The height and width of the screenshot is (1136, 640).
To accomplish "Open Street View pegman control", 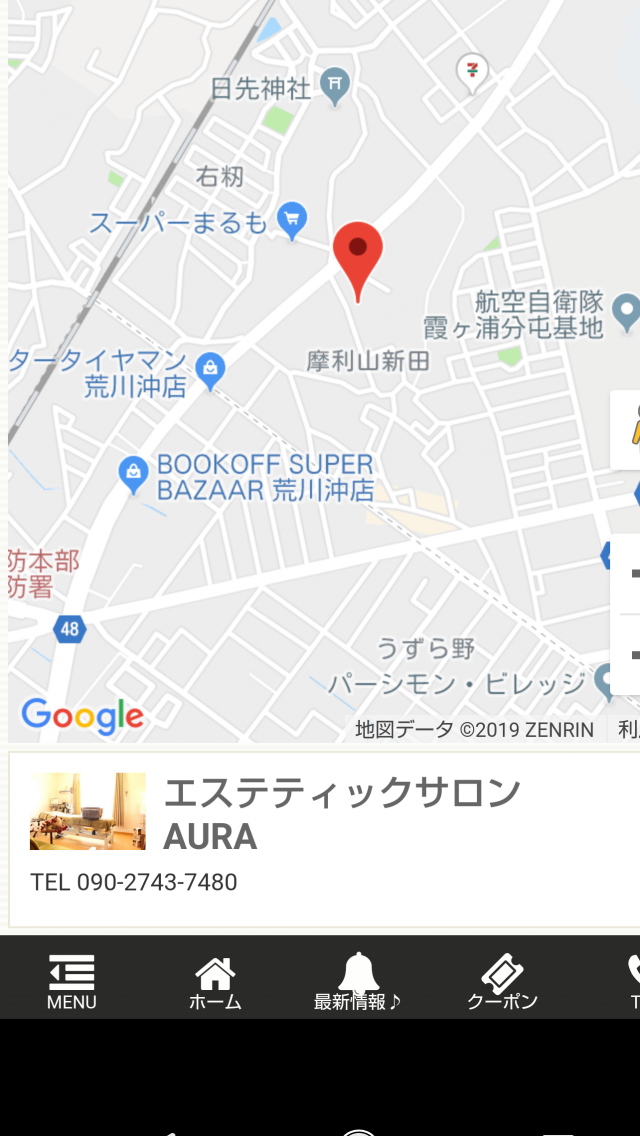I will (630, 428).
